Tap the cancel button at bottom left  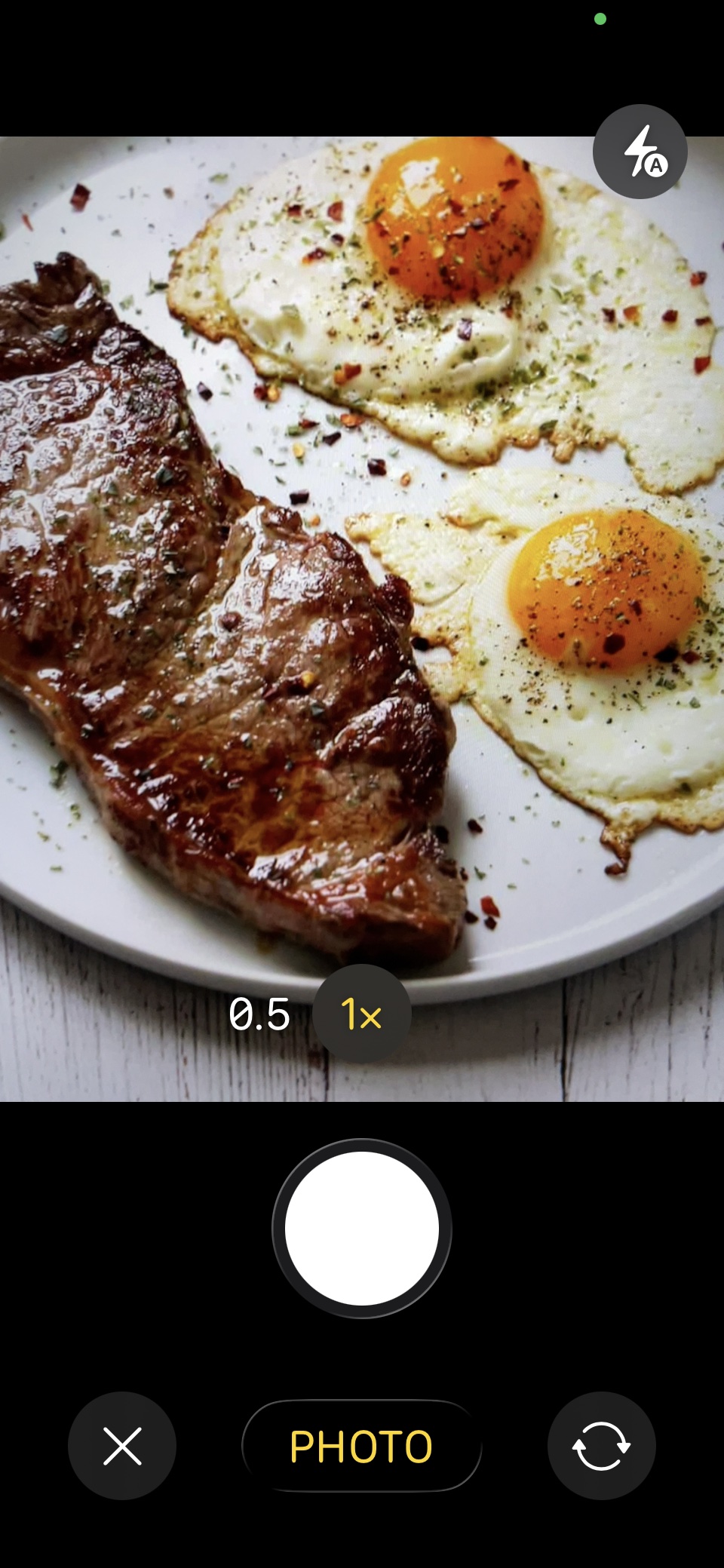(122, 1446)
